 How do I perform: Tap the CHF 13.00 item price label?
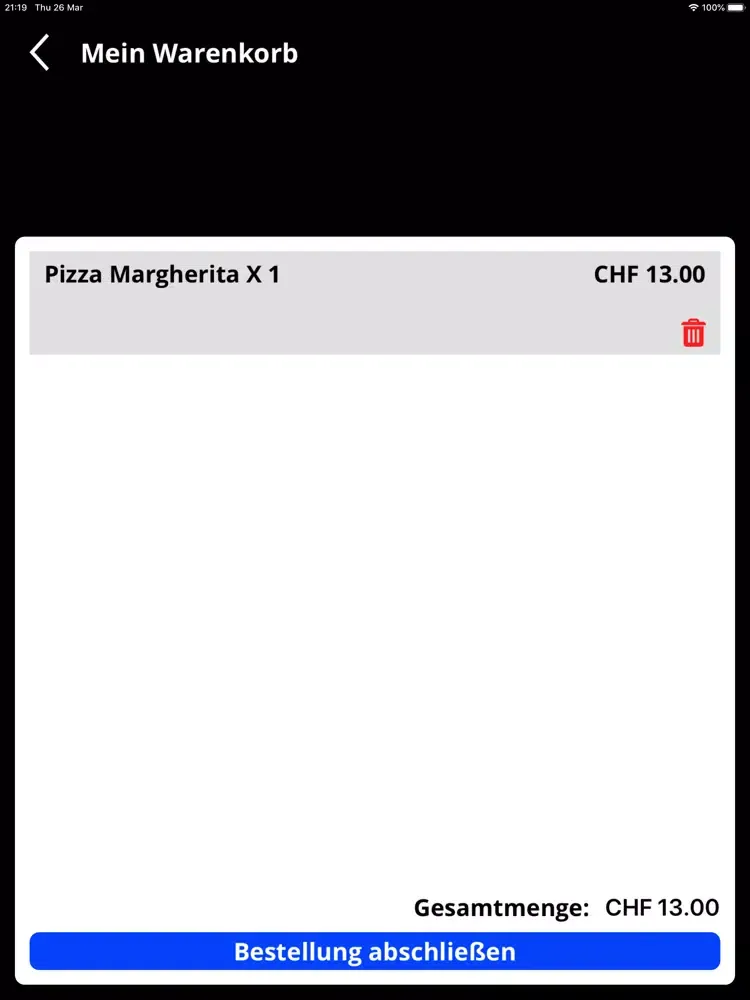(649, 273)
